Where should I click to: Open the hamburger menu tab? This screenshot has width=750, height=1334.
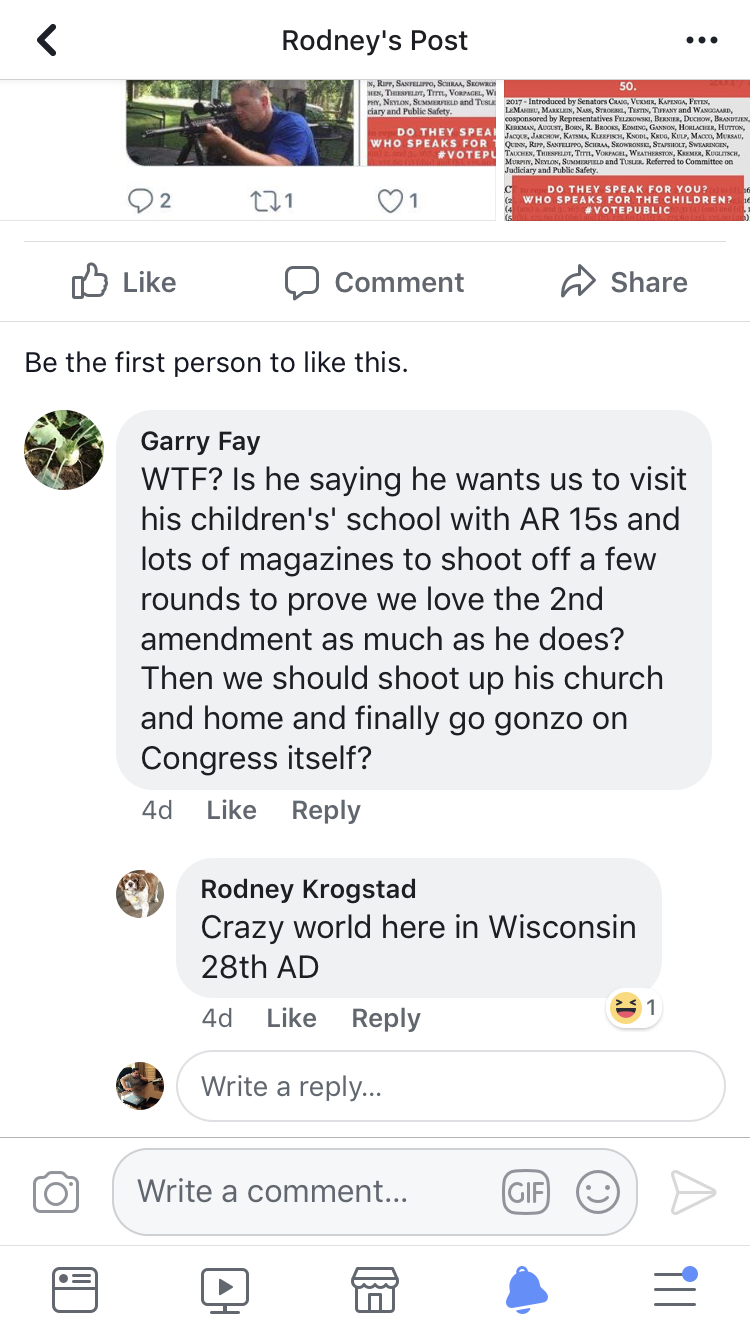[x=675, y=1288]
